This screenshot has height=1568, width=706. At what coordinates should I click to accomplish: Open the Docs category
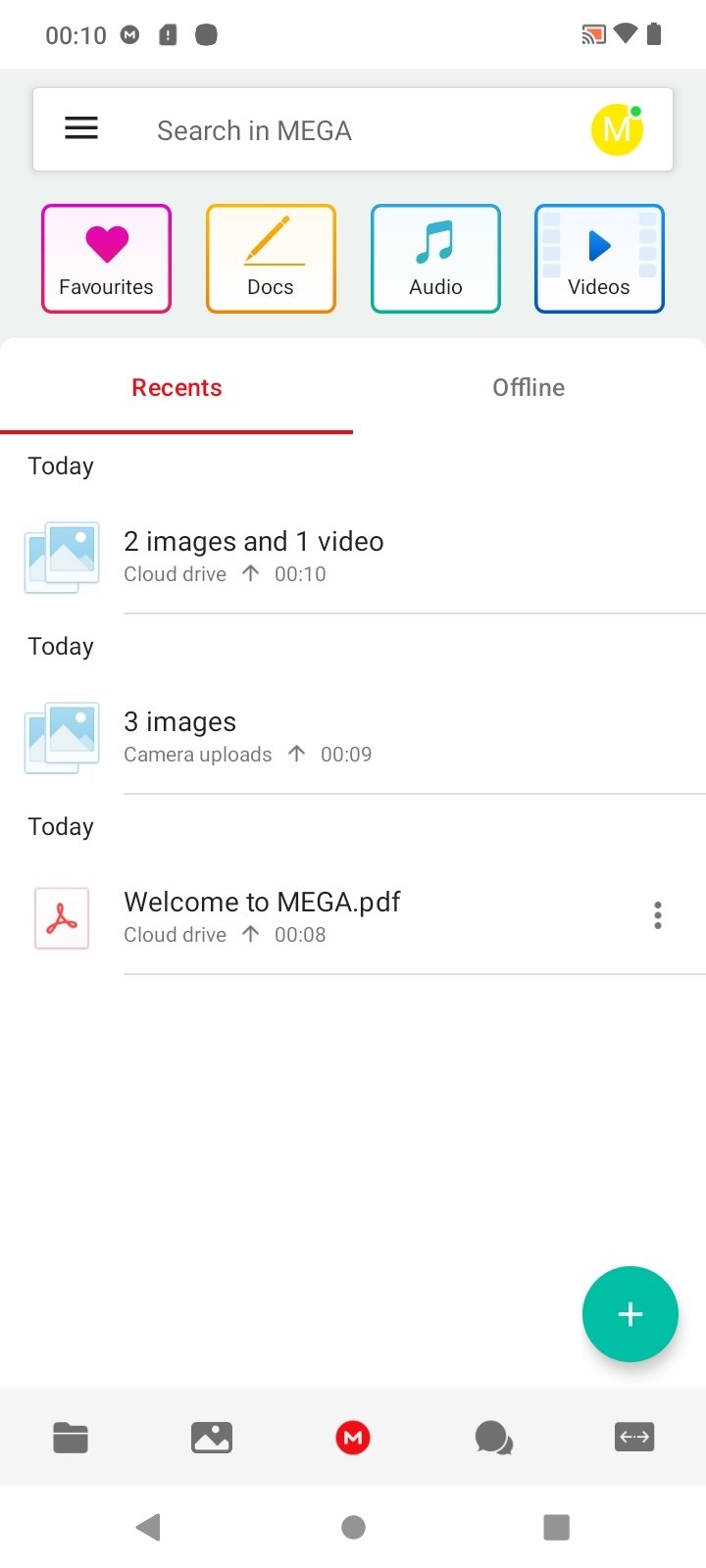[x=271, y=259]
